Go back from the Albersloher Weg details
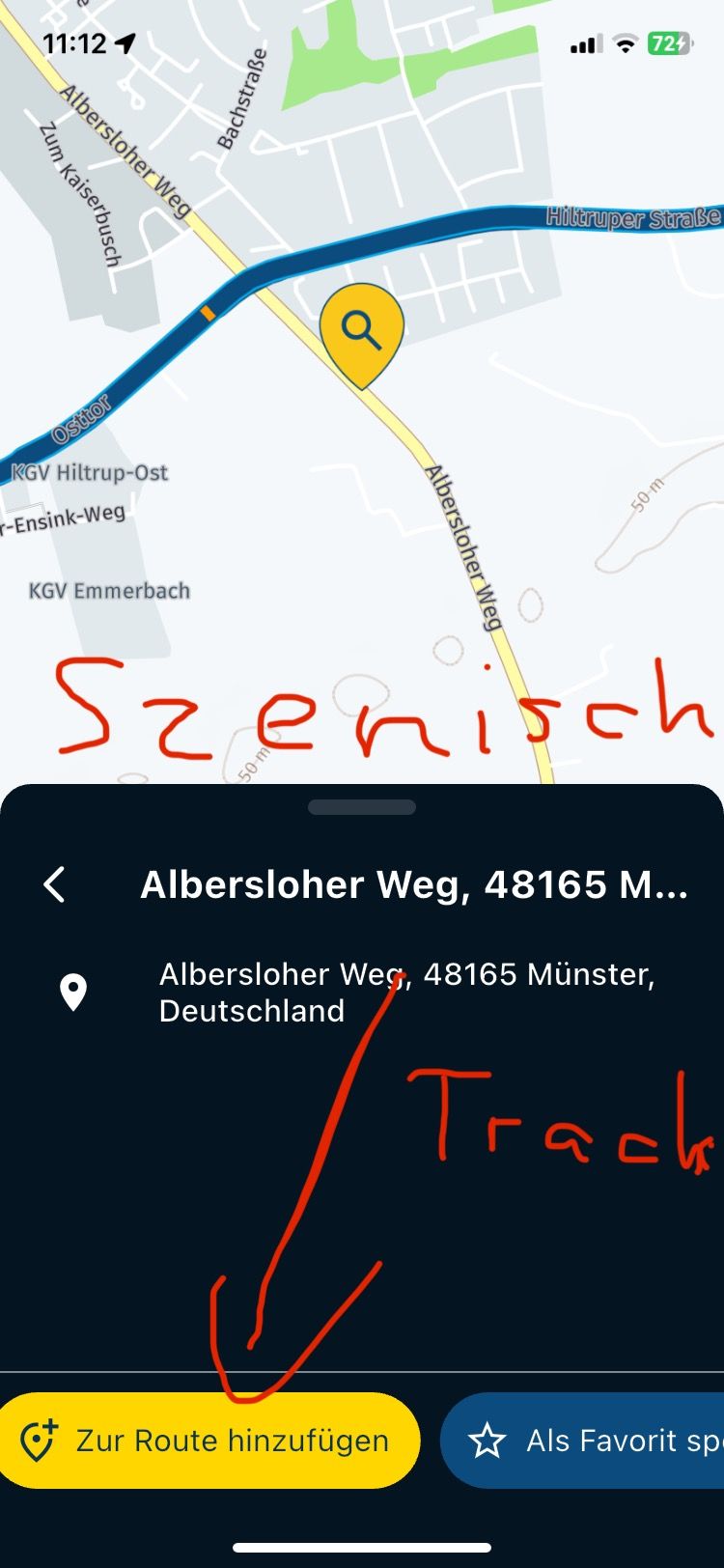724x1568 pixels. [x=55, y=884]
